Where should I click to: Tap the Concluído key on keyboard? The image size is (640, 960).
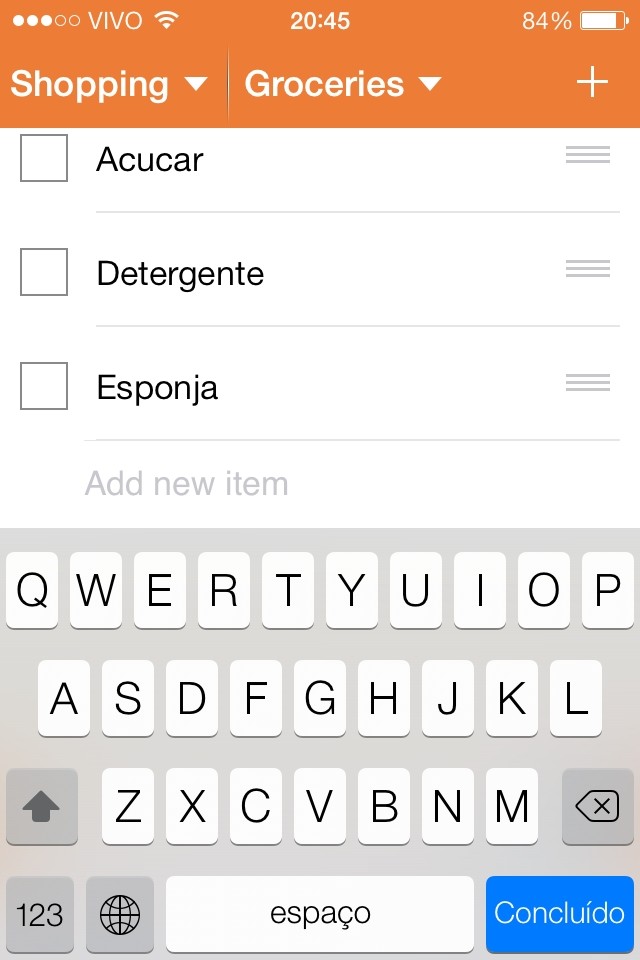(x=560, y=914)
